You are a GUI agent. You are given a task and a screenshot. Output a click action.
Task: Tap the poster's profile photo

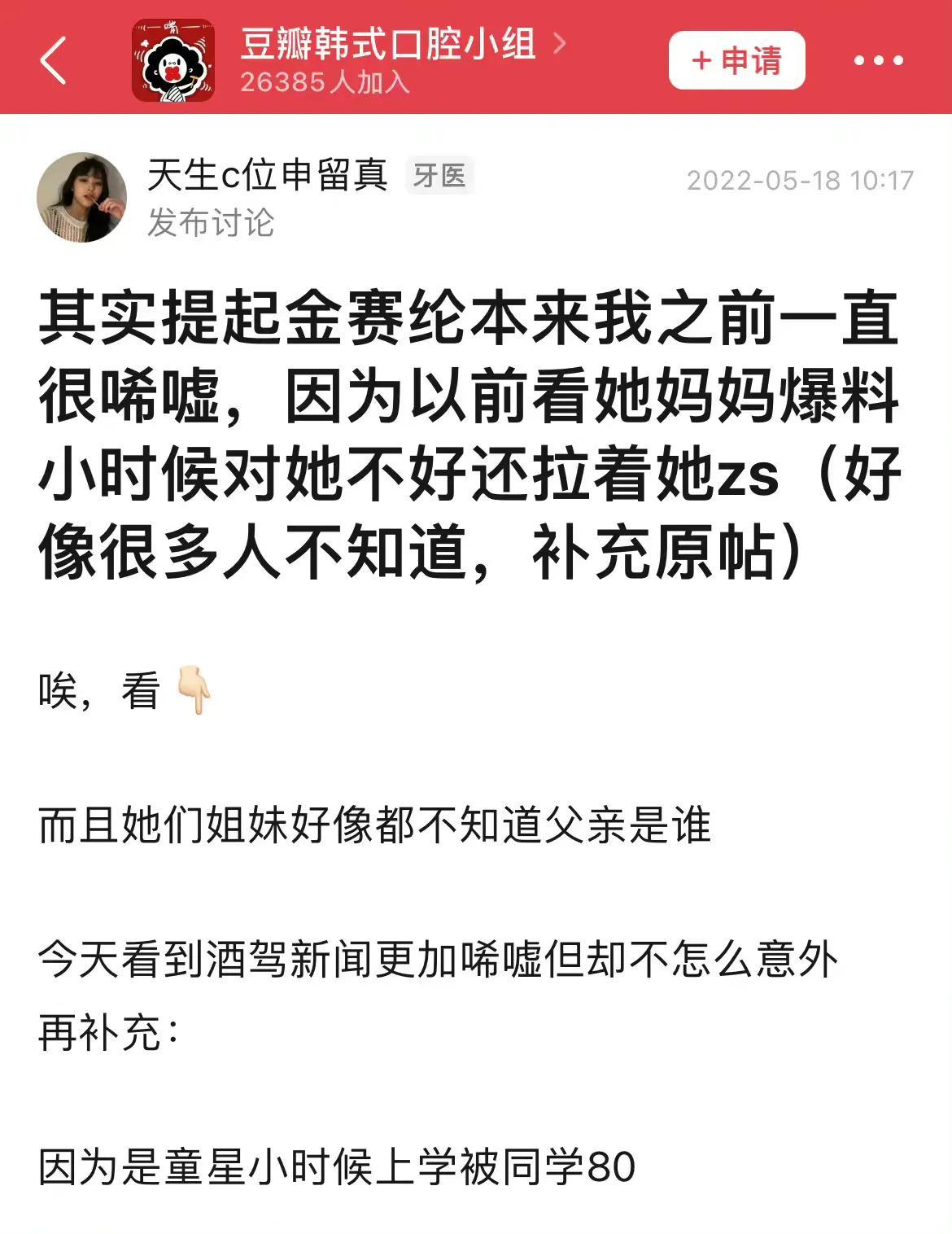(82, 198)
